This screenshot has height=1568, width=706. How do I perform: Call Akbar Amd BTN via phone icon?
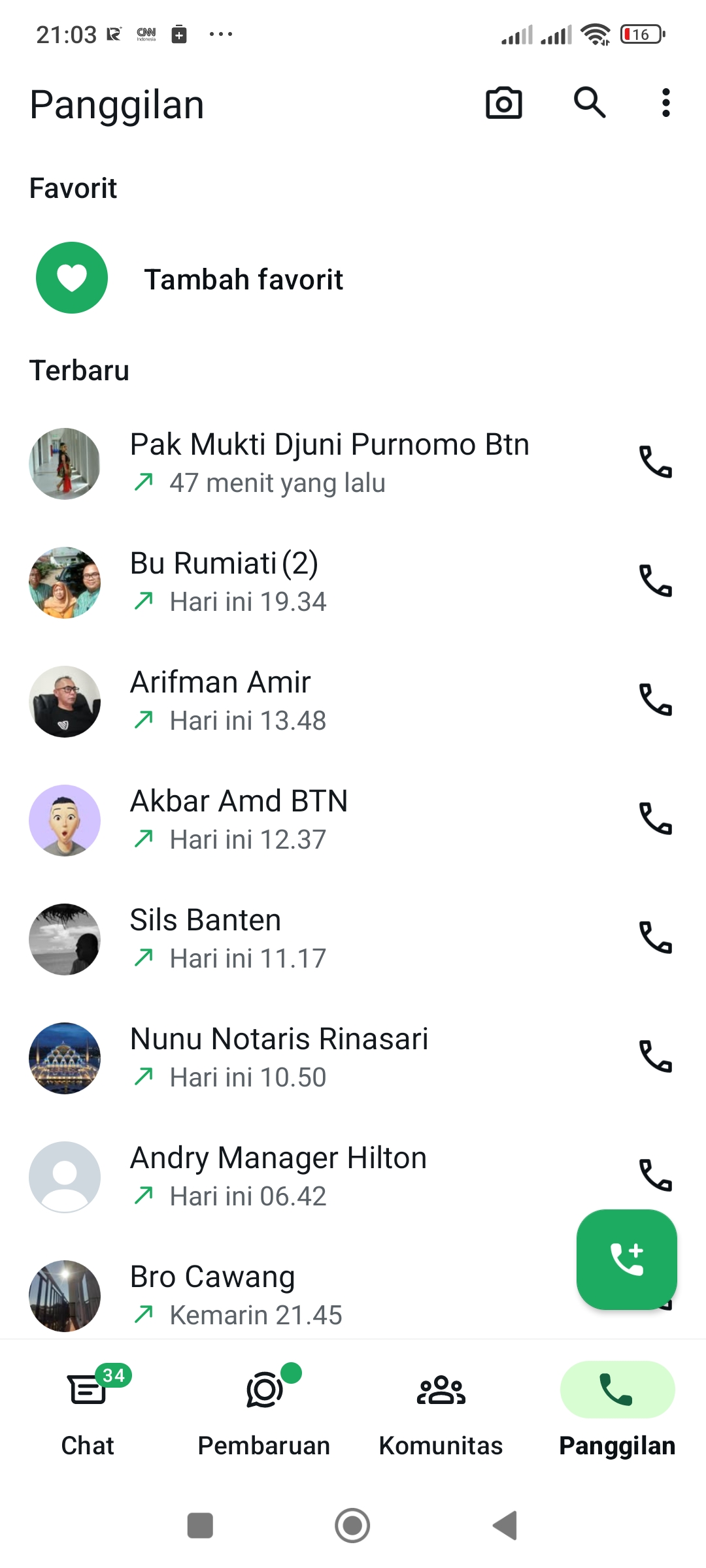click(655, 819)
